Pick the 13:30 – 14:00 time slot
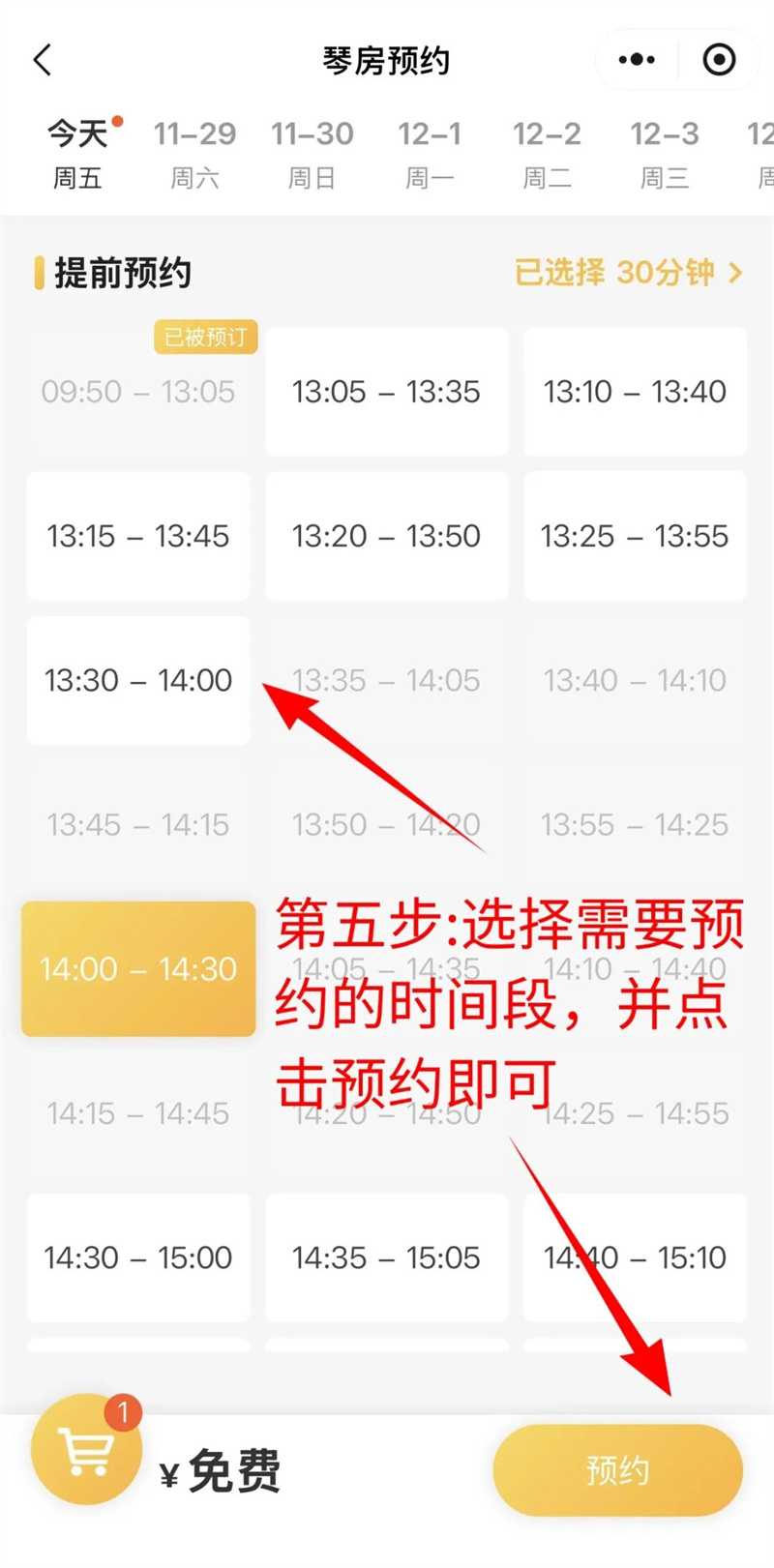 (138, 680)
